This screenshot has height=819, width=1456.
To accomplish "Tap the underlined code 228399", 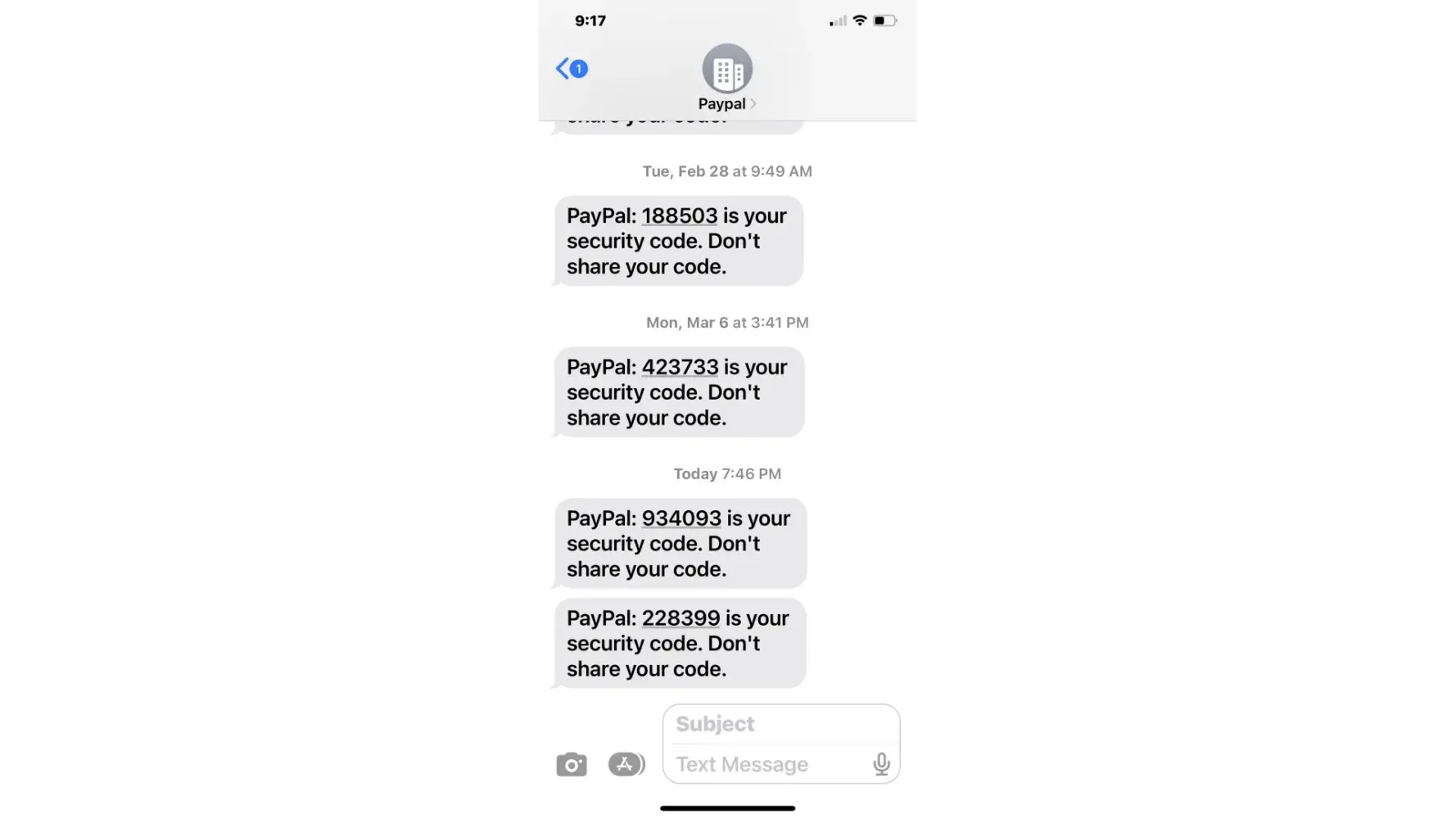I will (681, 619).
